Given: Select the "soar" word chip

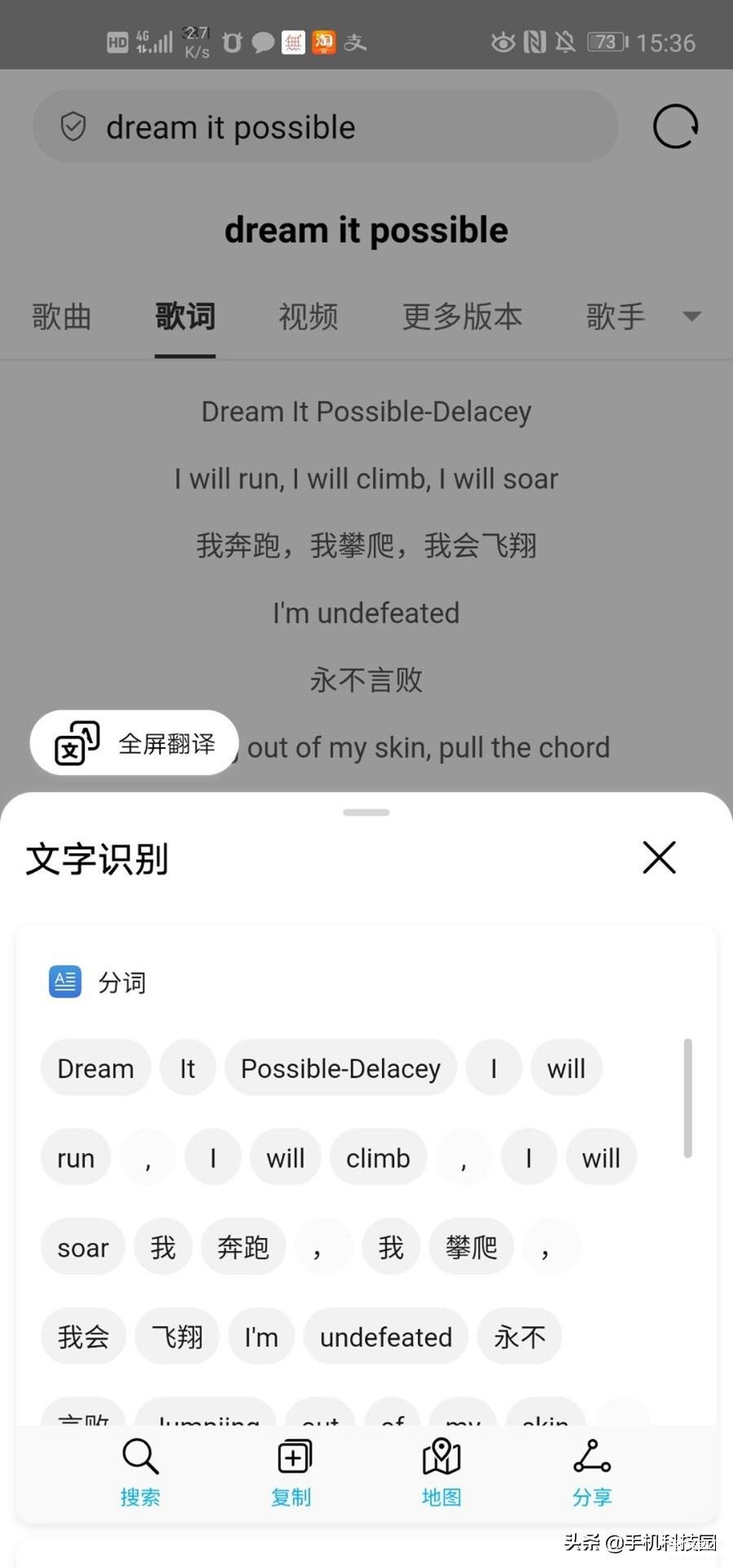Looking at the screenshot, I should coord(83,1247).
